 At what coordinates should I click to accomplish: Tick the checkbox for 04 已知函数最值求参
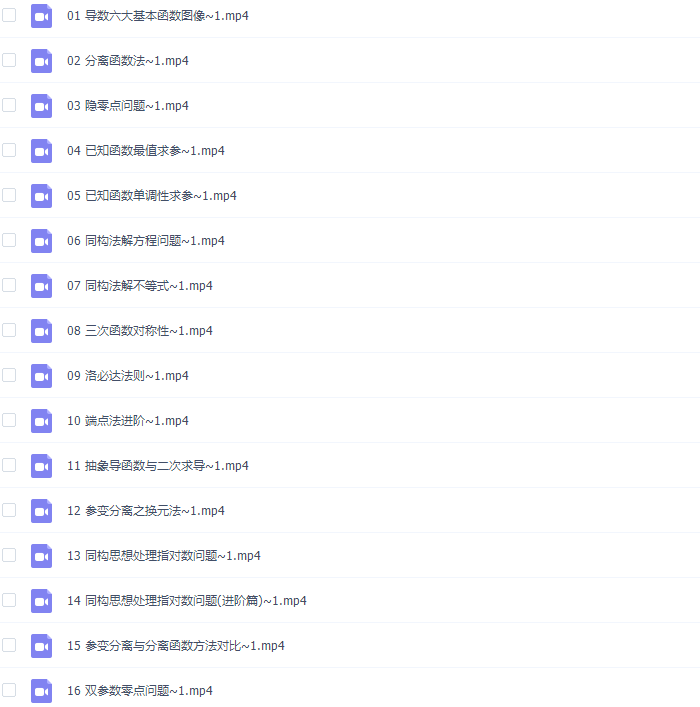coord(9,150)
